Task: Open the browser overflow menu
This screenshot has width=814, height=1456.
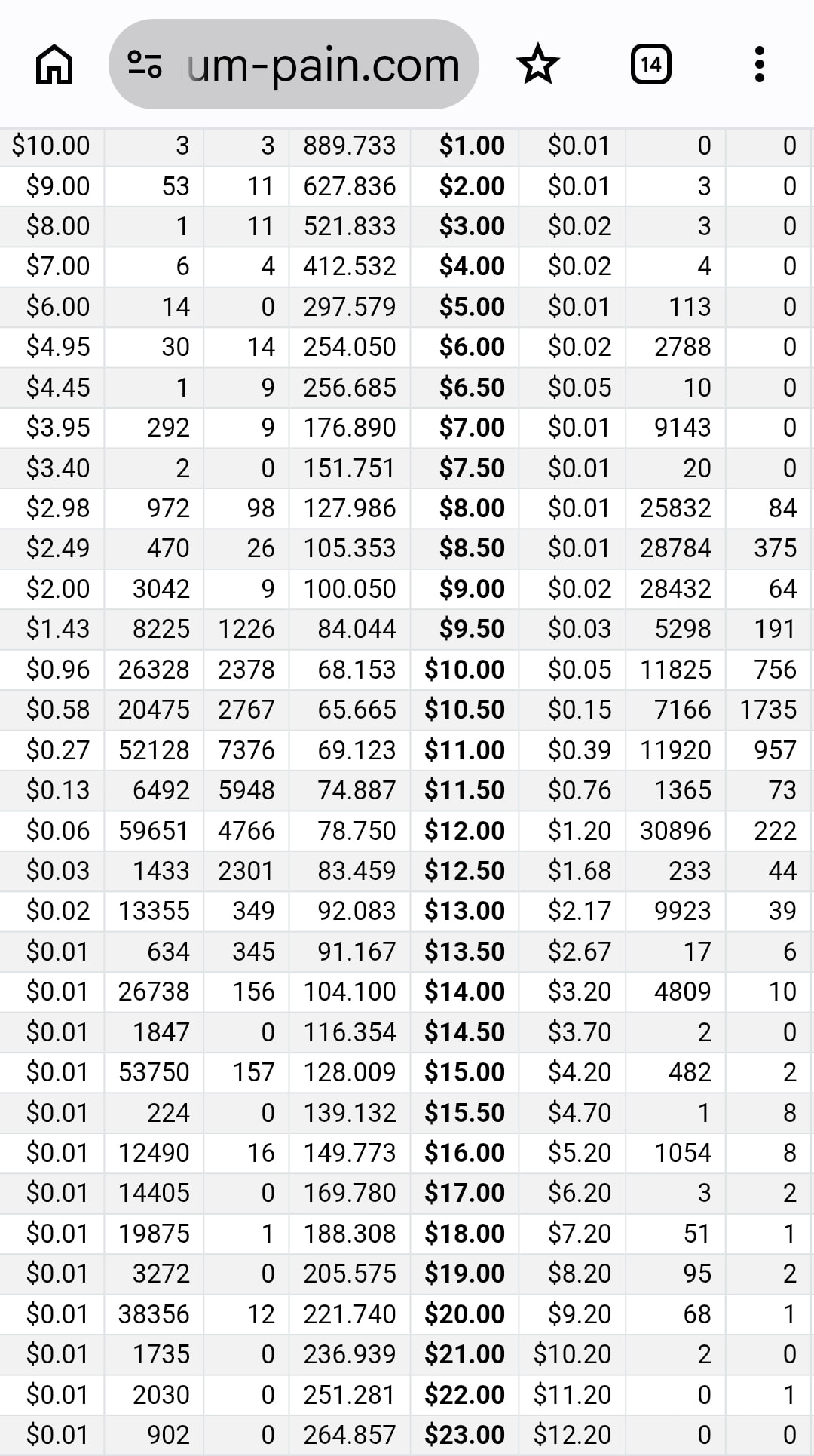Action: click(760, 65)
